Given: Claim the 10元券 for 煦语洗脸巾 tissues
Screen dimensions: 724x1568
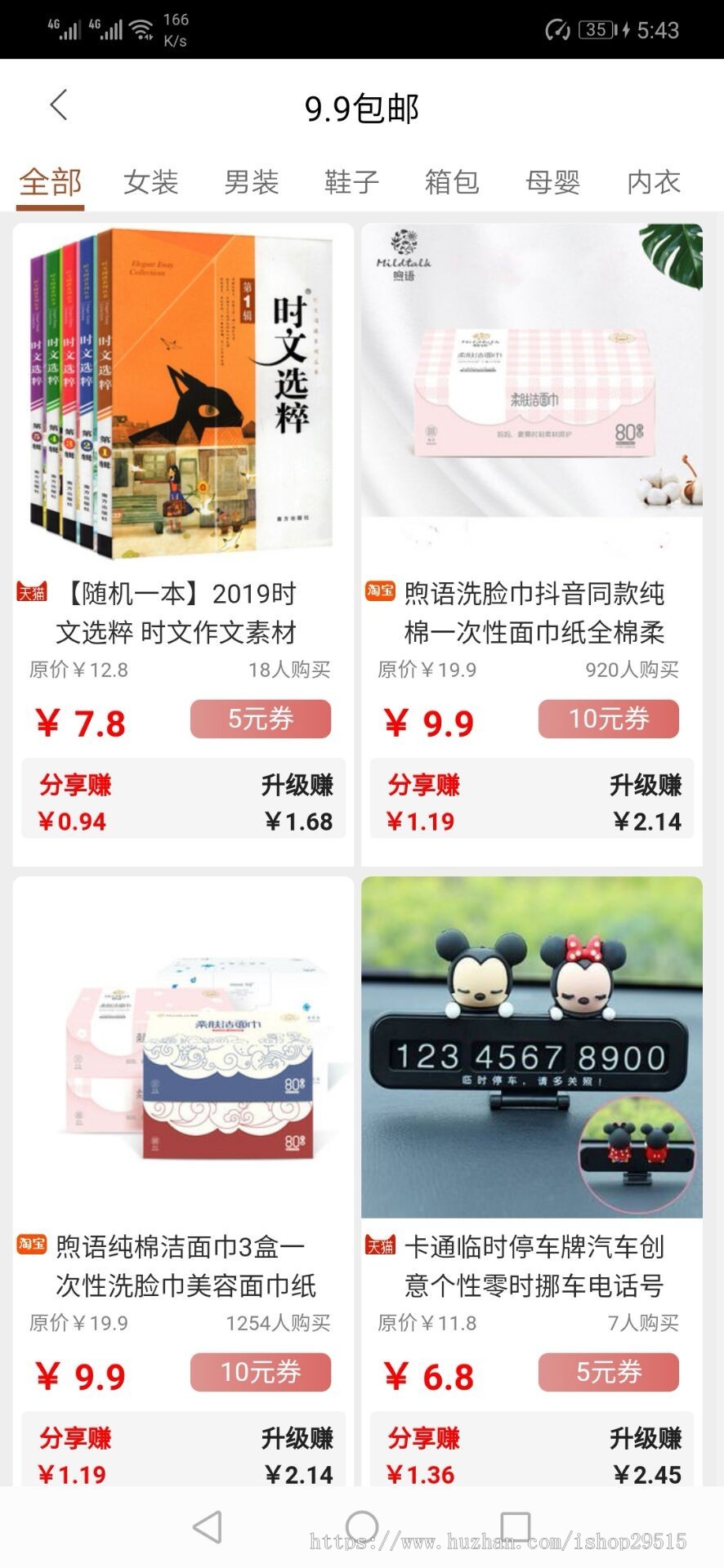Looking at the screenshot, I should 608,719.
